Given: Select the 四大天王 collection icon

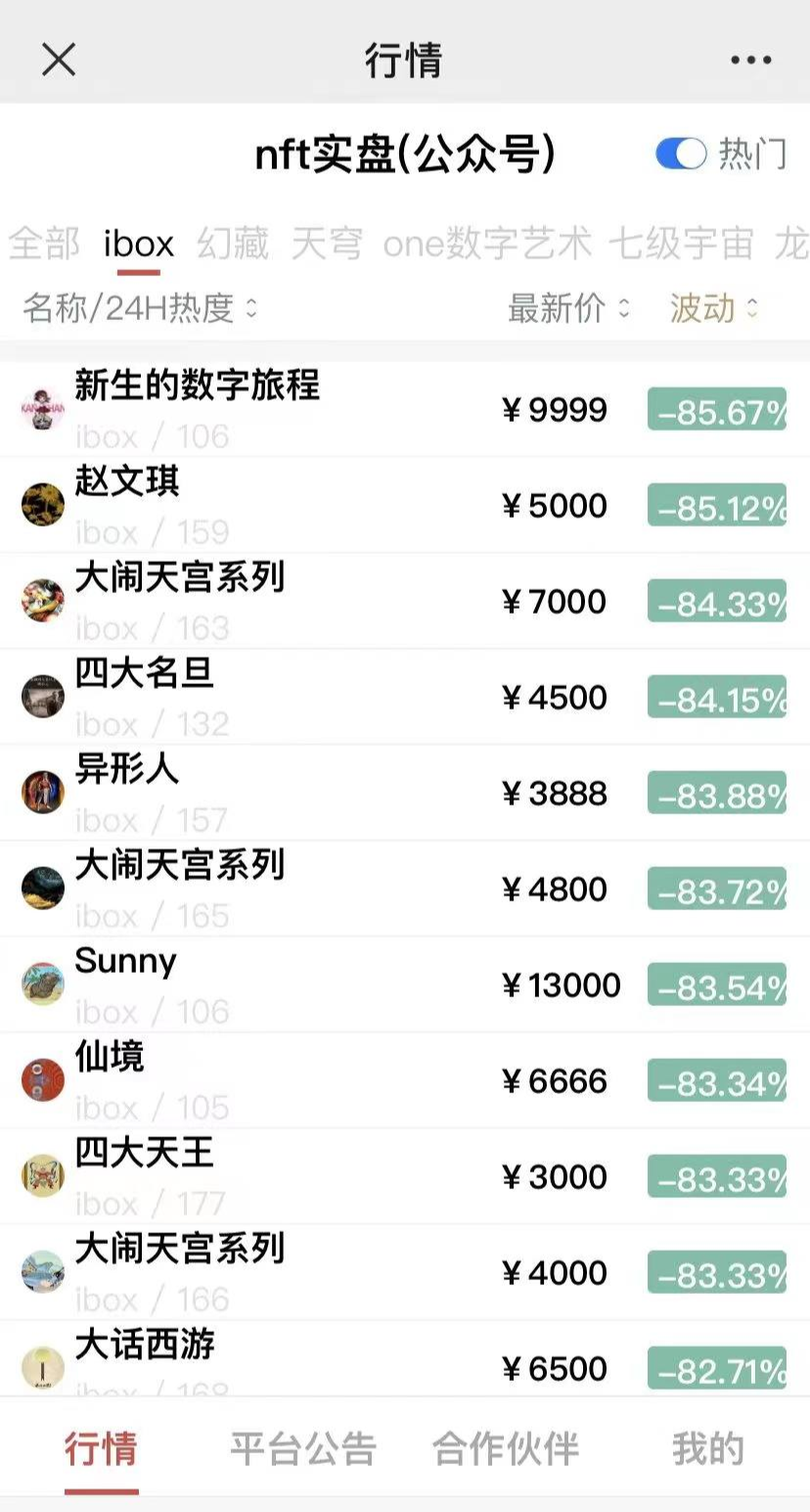Looking at the screenshot, I should click(x=42, y=1175).
